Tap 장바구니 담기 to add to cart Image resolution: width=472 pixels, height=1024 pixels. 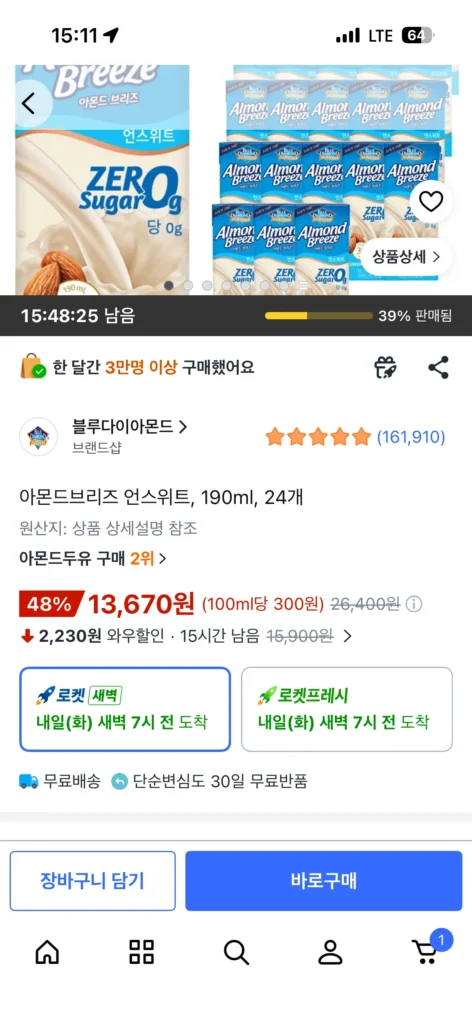click(93, 880)
